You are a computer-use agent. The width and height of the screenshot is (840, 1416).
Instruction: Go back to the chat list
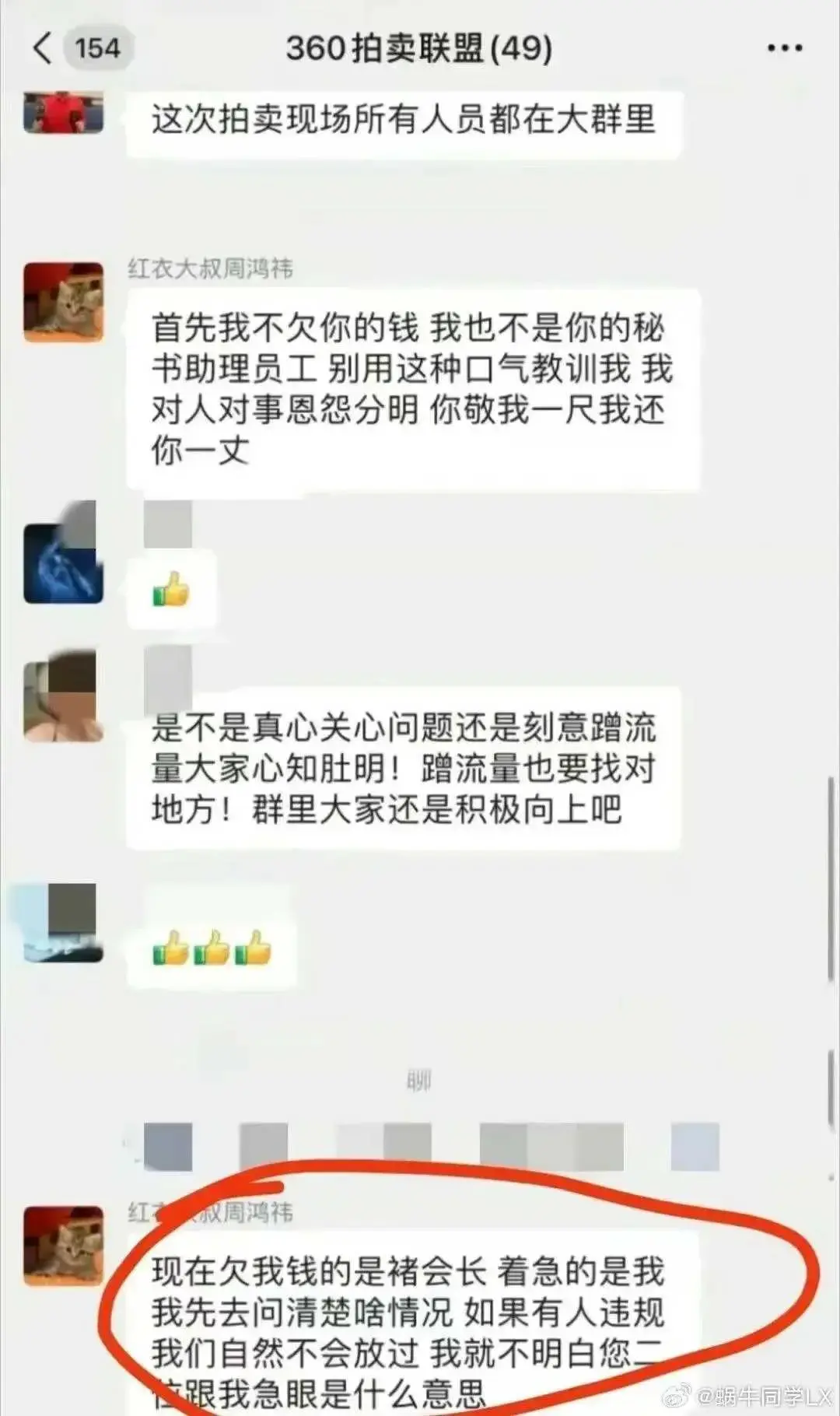(x=44, y=48)
